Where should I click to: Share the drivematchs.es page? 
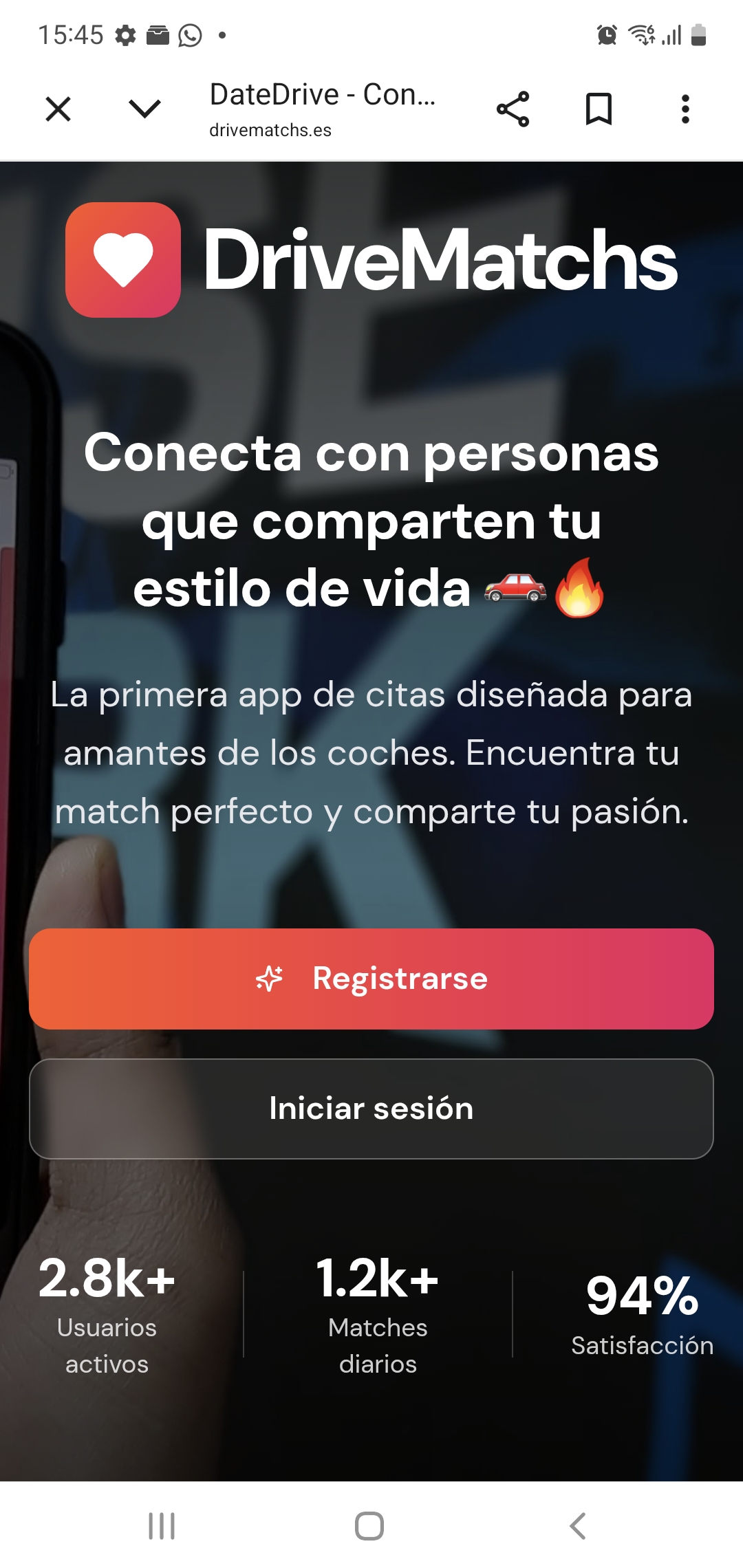point(513,109)
